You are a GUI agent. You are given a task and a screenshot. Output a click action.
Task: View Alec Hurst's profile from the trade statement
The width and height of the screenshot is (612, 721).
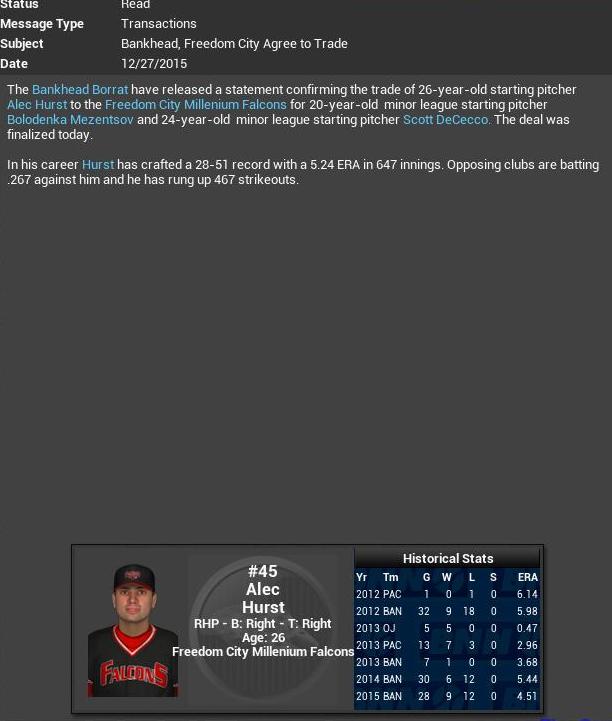tap(37, 105)
